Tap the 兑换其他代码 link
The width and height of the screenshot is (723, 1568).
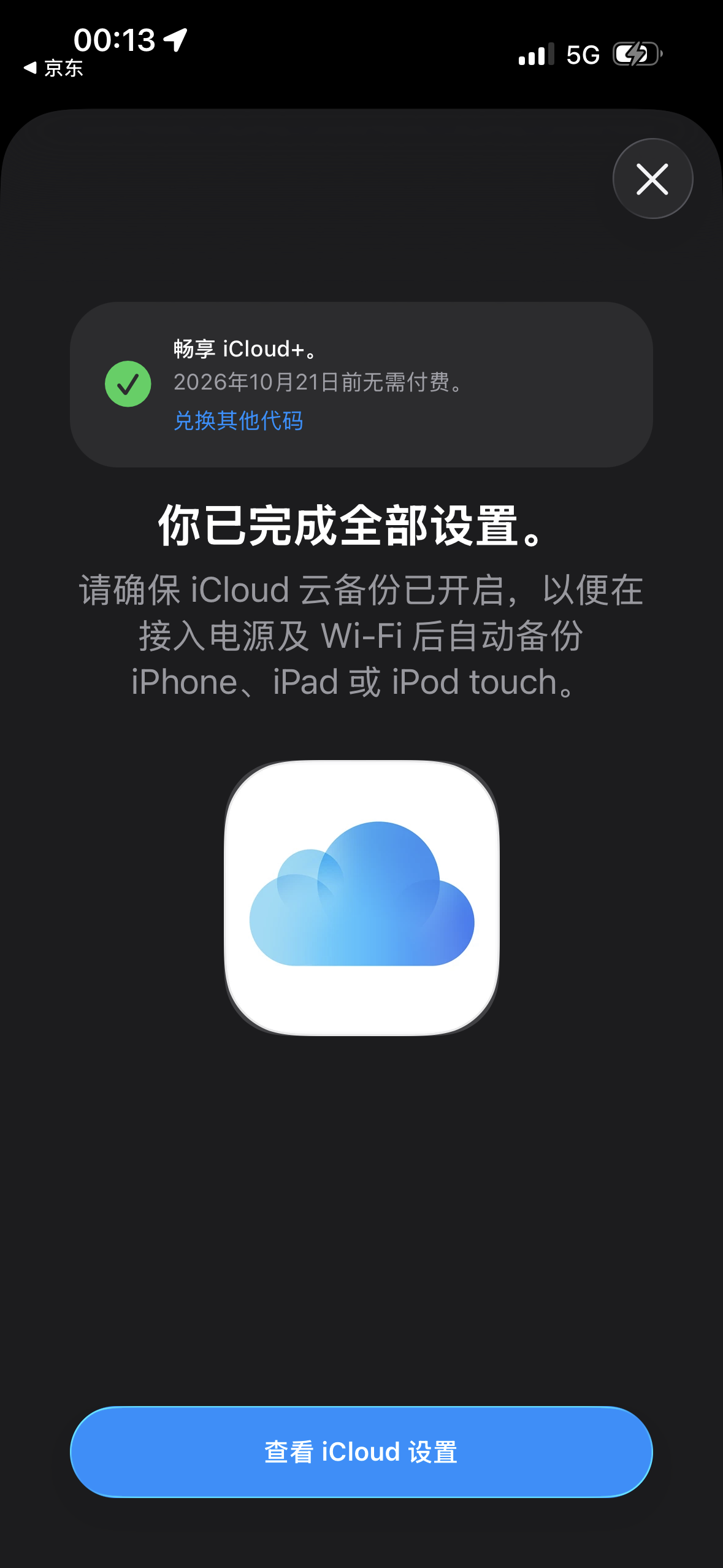(239, 421)
